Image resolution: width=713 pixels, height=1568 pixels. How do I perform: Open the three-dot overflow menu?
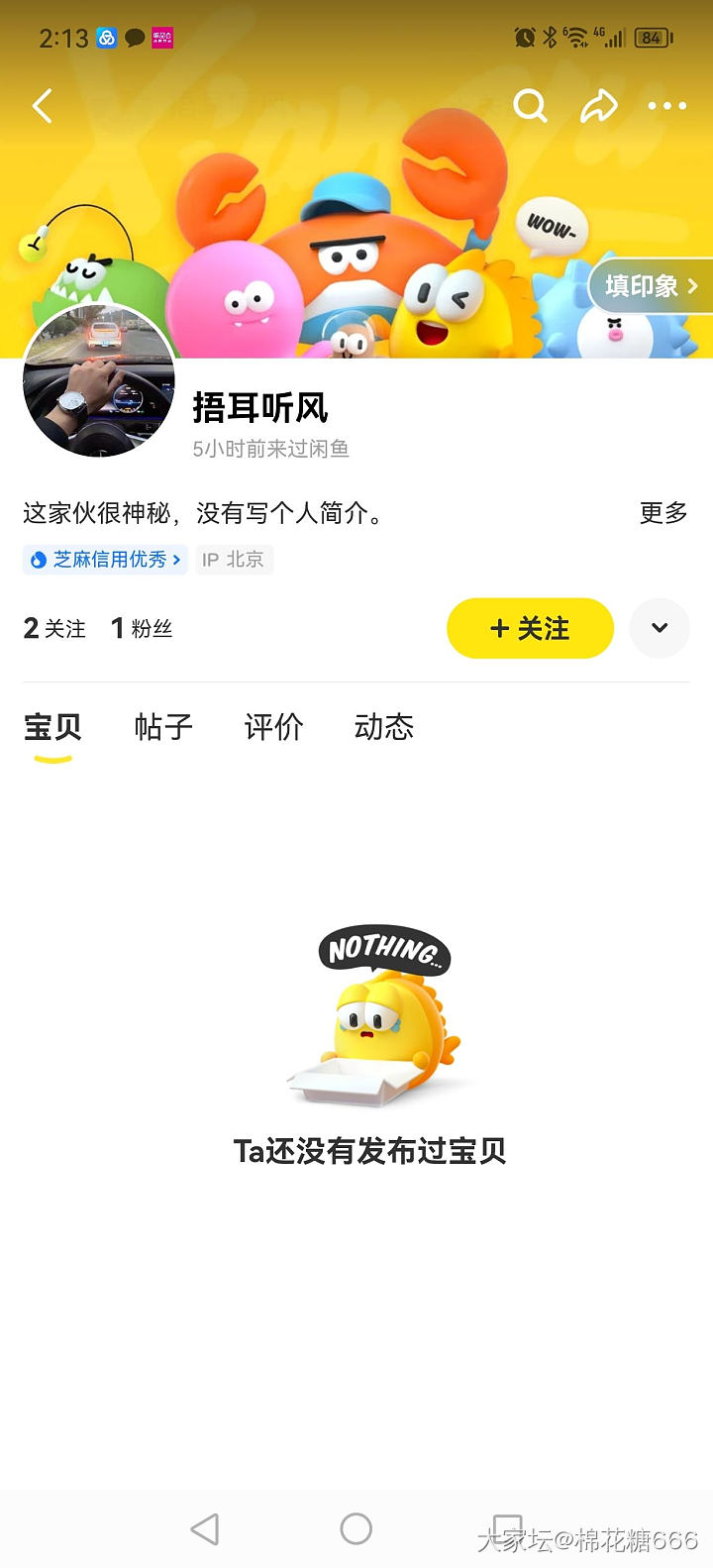(x=666, y=106)
